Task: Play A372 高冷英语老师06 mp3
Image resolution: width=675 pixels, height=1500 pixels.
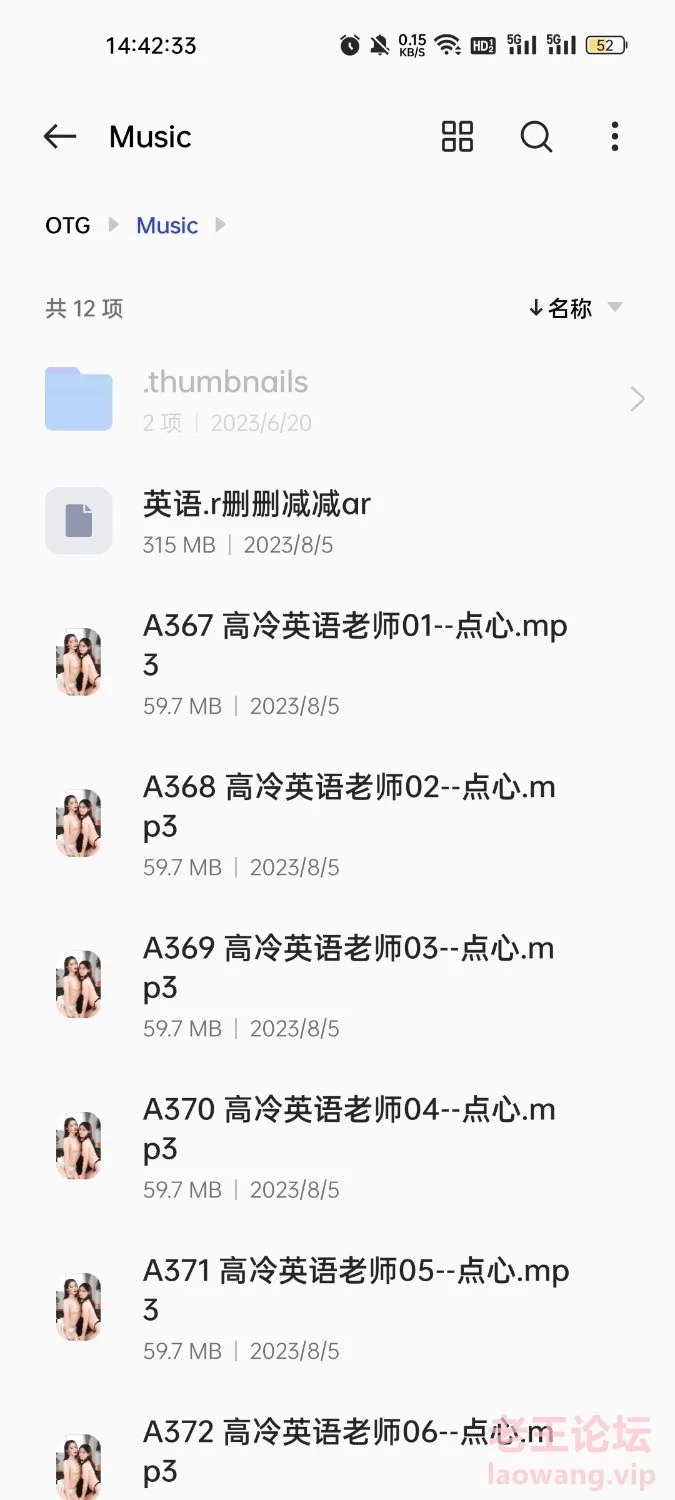Action: pyautogui.click(x=337, y=1455)
